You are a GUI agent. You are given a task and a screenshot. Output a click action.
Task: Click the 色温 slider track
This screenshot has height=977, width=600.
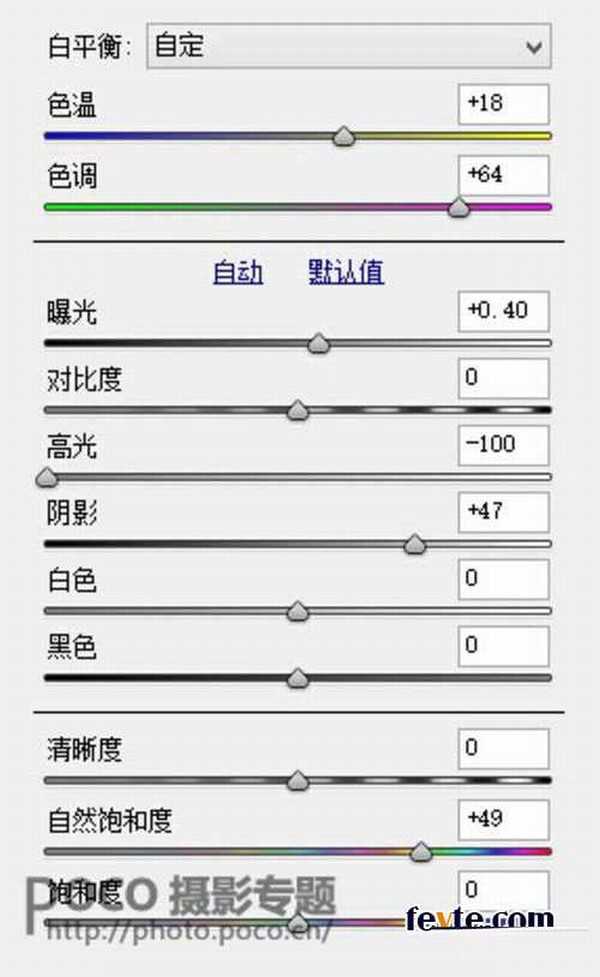pos(200,135)
